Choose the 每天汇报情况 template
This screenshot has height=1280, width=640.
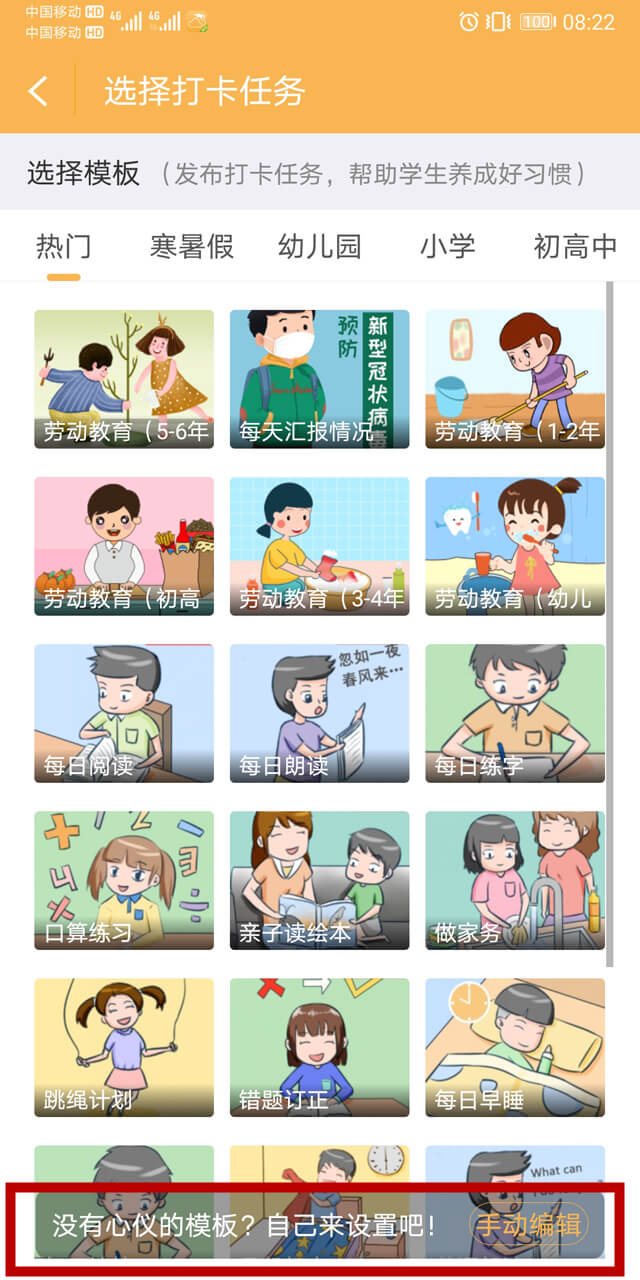(x=319, y=379)
